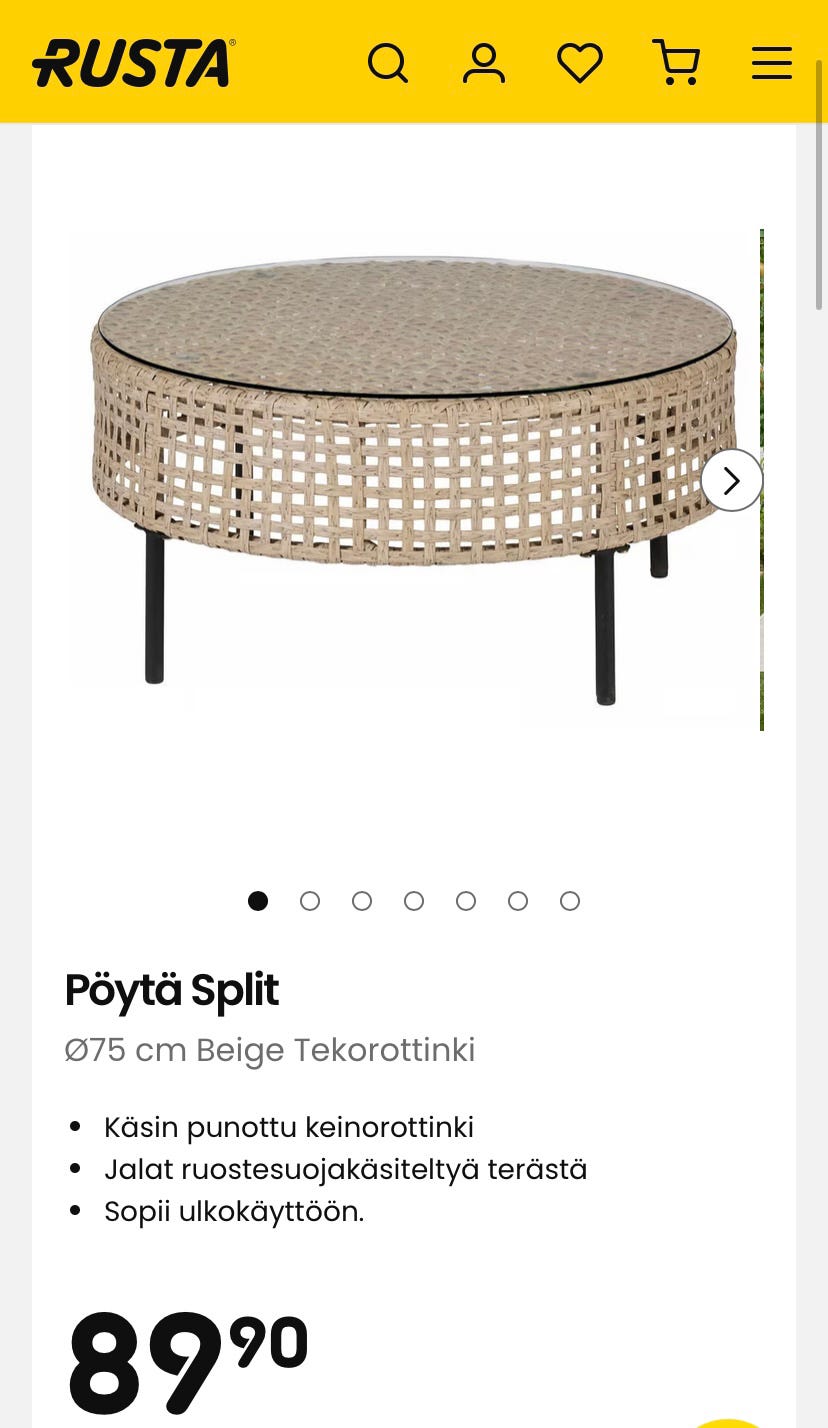Select the fourth image indicator dot
Image resolution: width=828 pixels, height=1428 pixels.
tap(414, 901)
